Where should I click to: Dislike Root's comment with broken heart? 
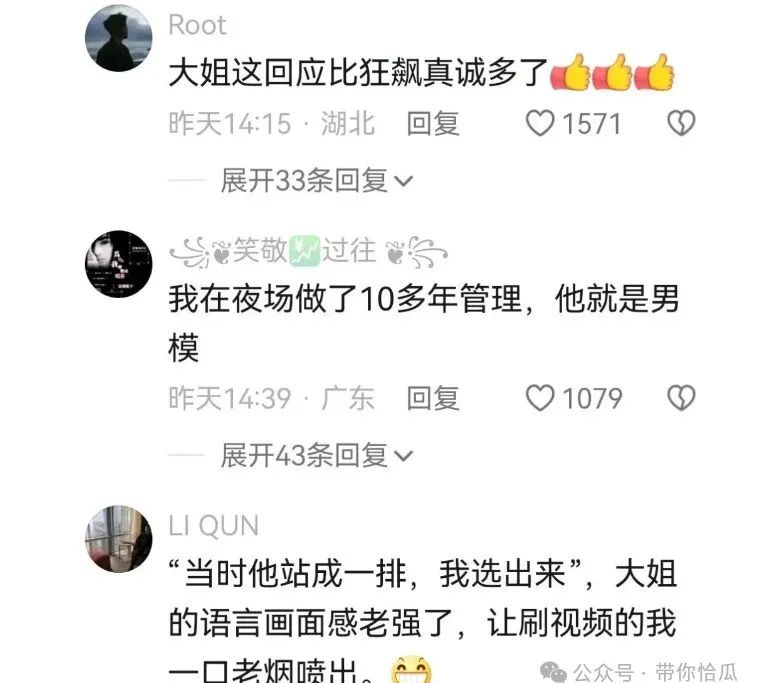[x=681, y=123]
